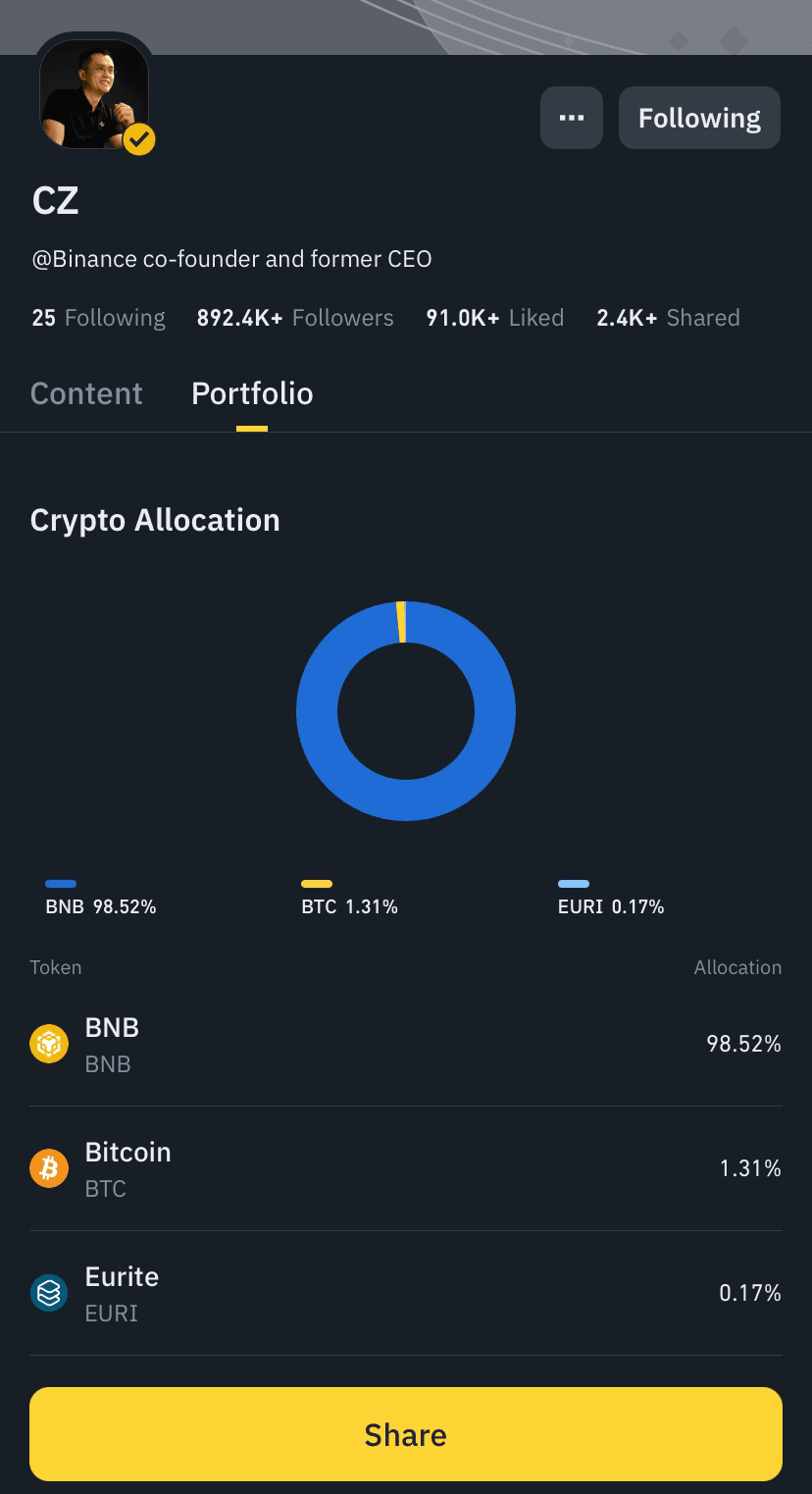The width and height of the screenshot is (812, 1494).
Task: Select the Eurite token icon
Action: point(49,1293)
